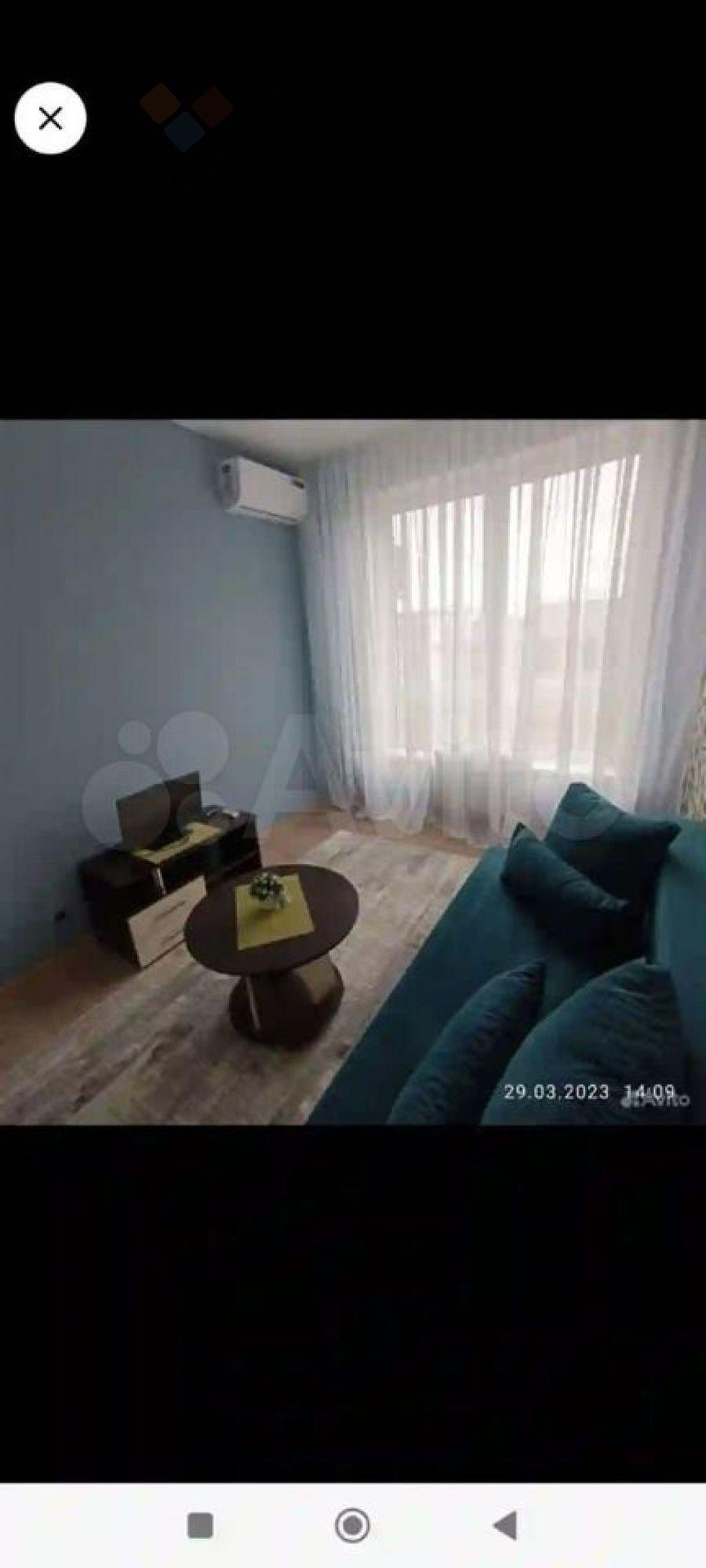The width and height of the screenshot is (706, 1568).
Task: Tap the system back button
Action: point(506,1525)
